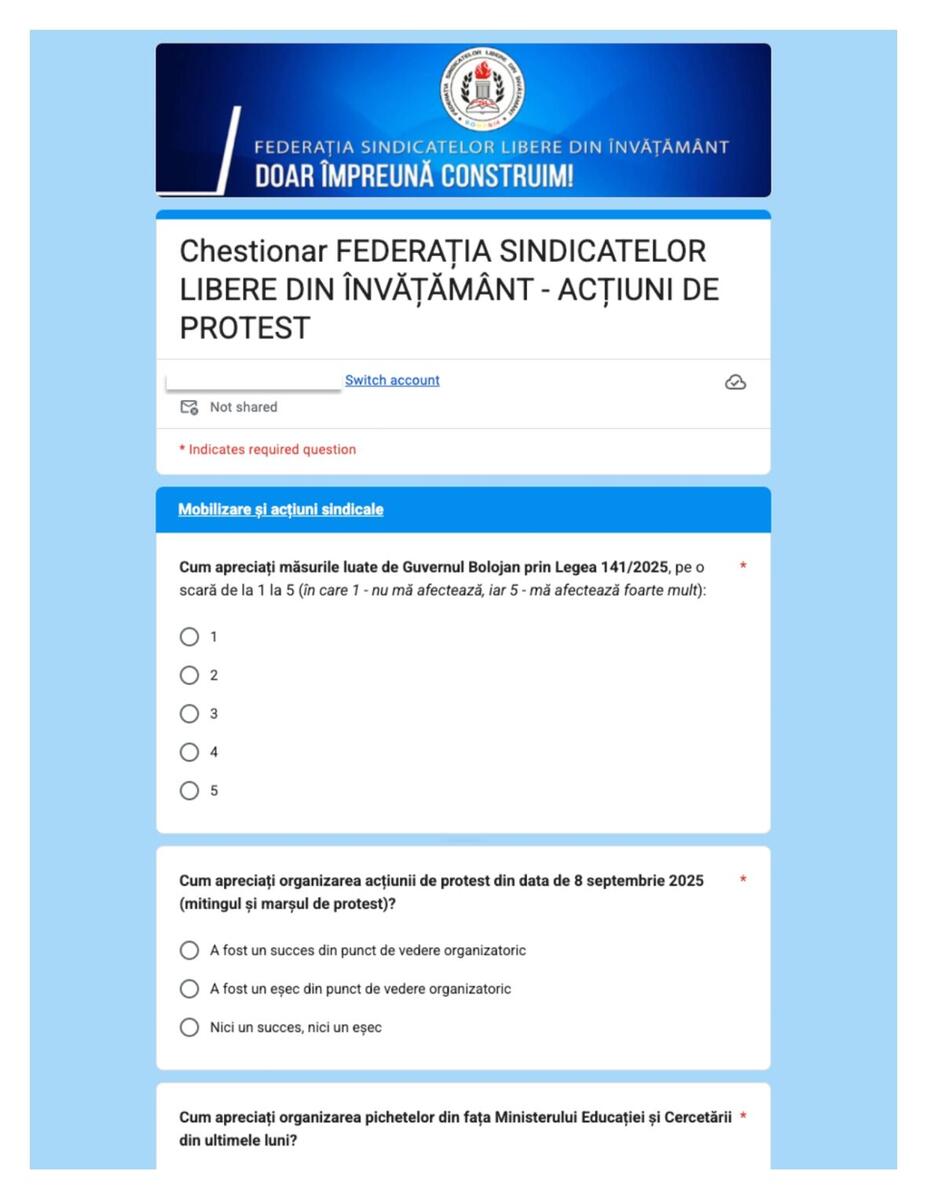The image size is (927, 1200).
Task: Select rating 2 for Legea 141/2025
Action: click(x=189, y=675)
